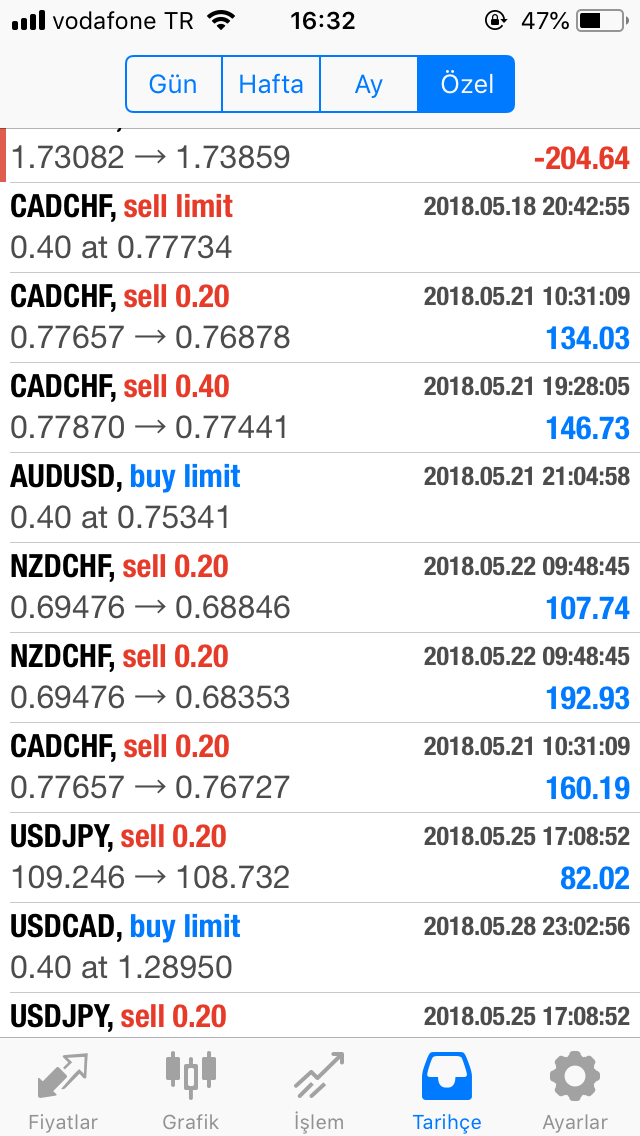This screenshot has height=1136, width=640.
Task: Select the Hafta period filter
Action: [x=270, y=84]
